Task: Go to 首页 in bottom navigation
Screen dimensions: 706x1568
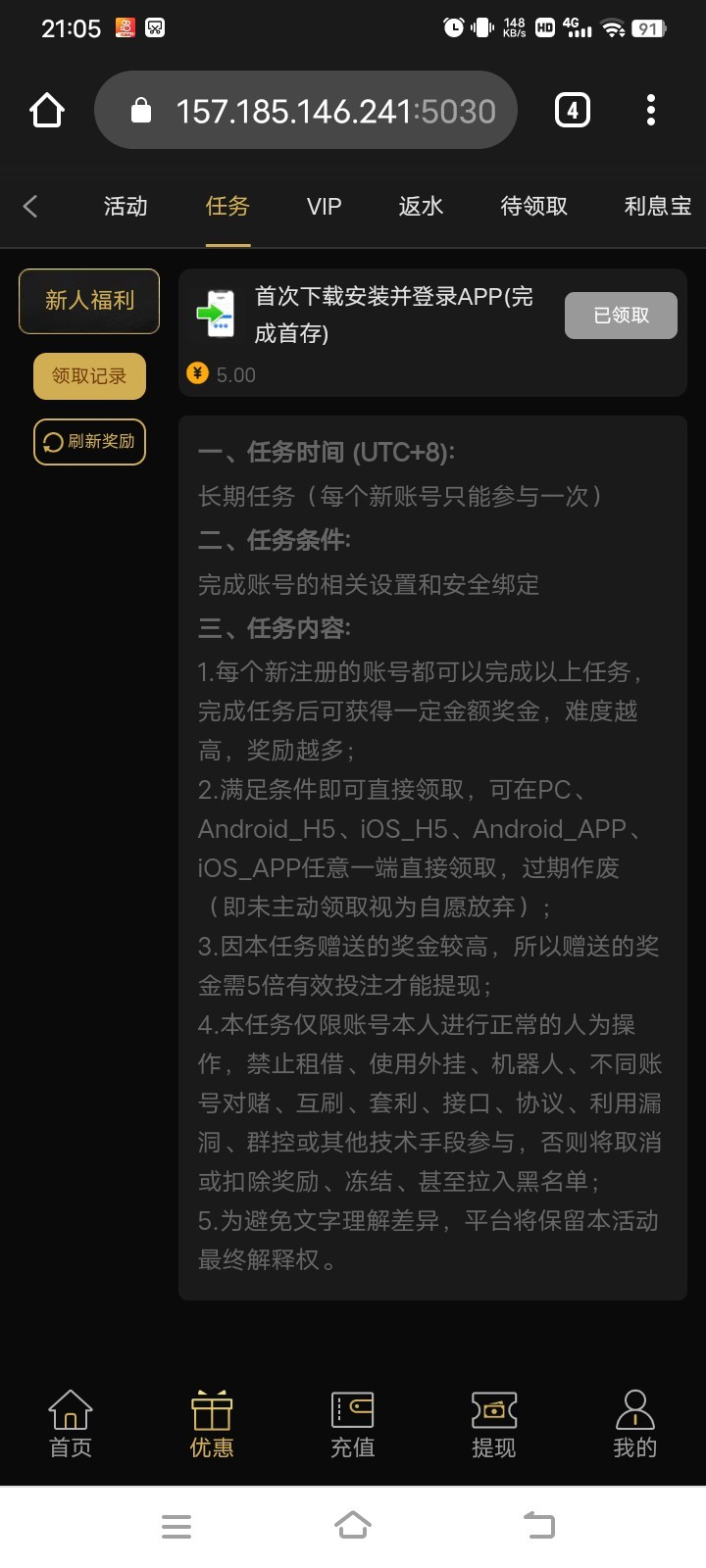Action: click(x=71, y=1424)
